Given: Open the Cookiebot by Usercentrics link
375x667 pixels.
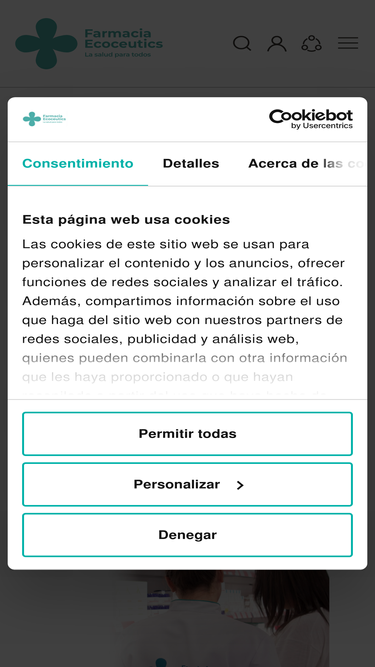Looking at the screenshot, I should (311, 119).
